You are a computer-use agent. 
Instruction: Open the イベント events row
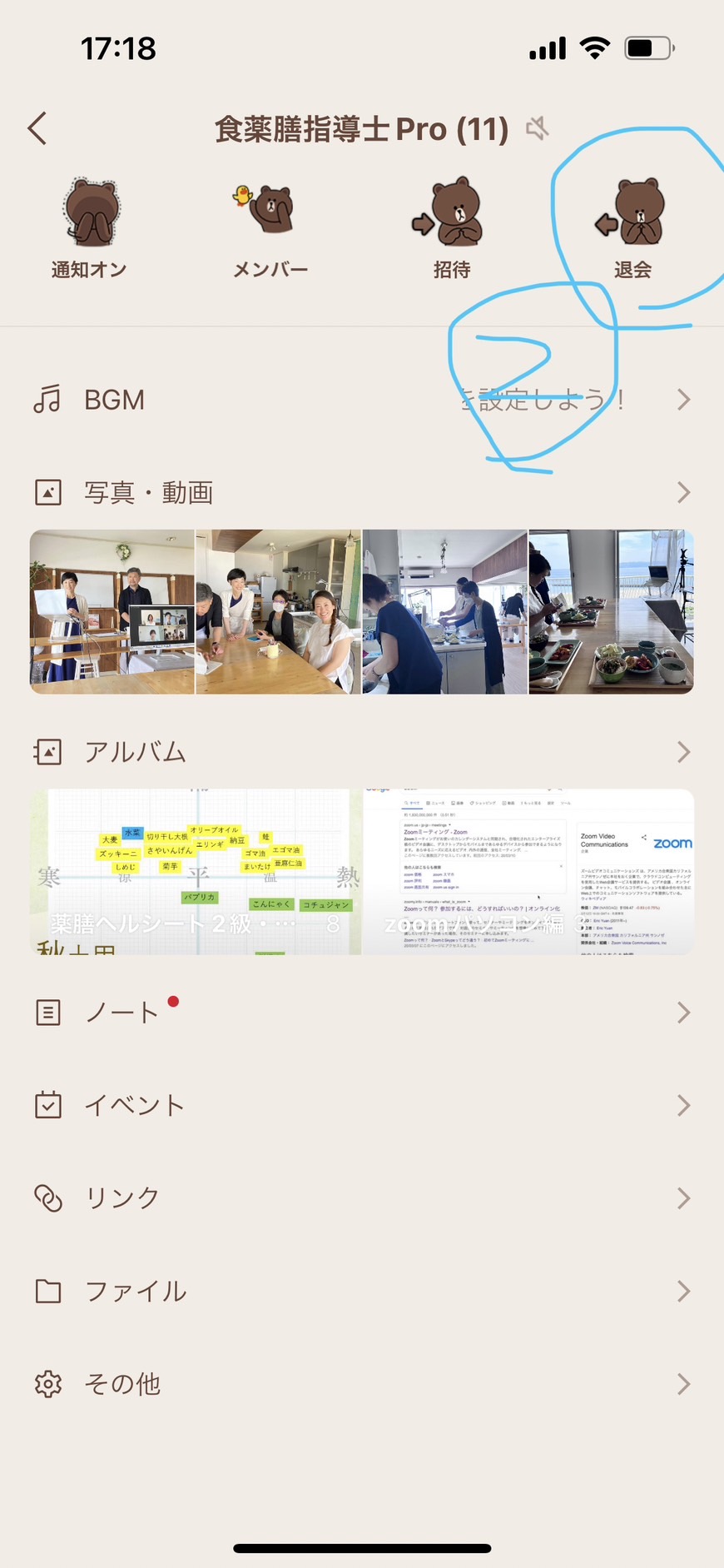pos(362,1106)
